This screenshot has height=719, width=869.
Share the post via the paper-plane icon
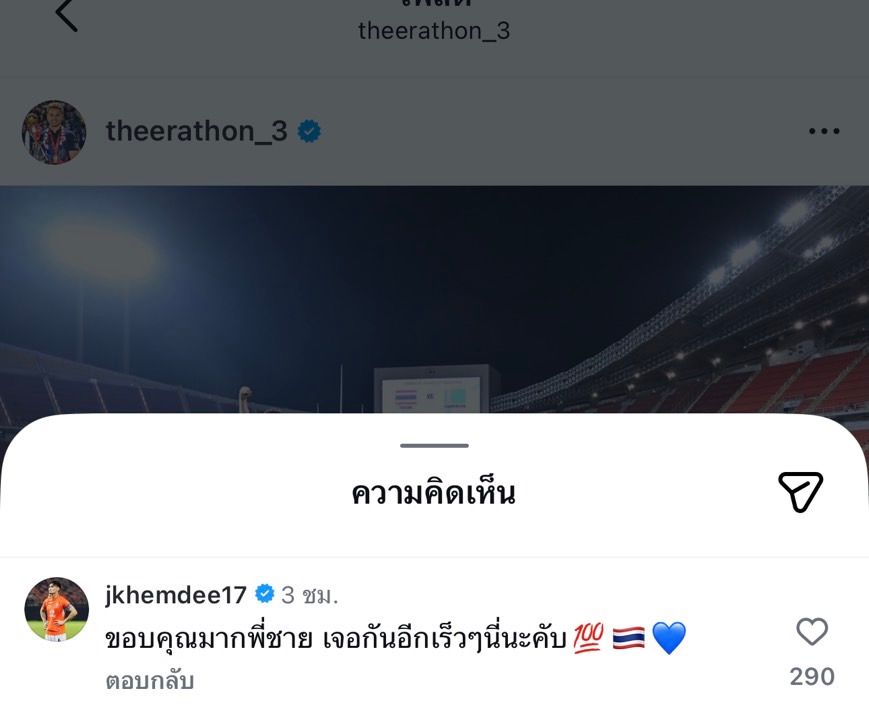(x=800, y=492)
